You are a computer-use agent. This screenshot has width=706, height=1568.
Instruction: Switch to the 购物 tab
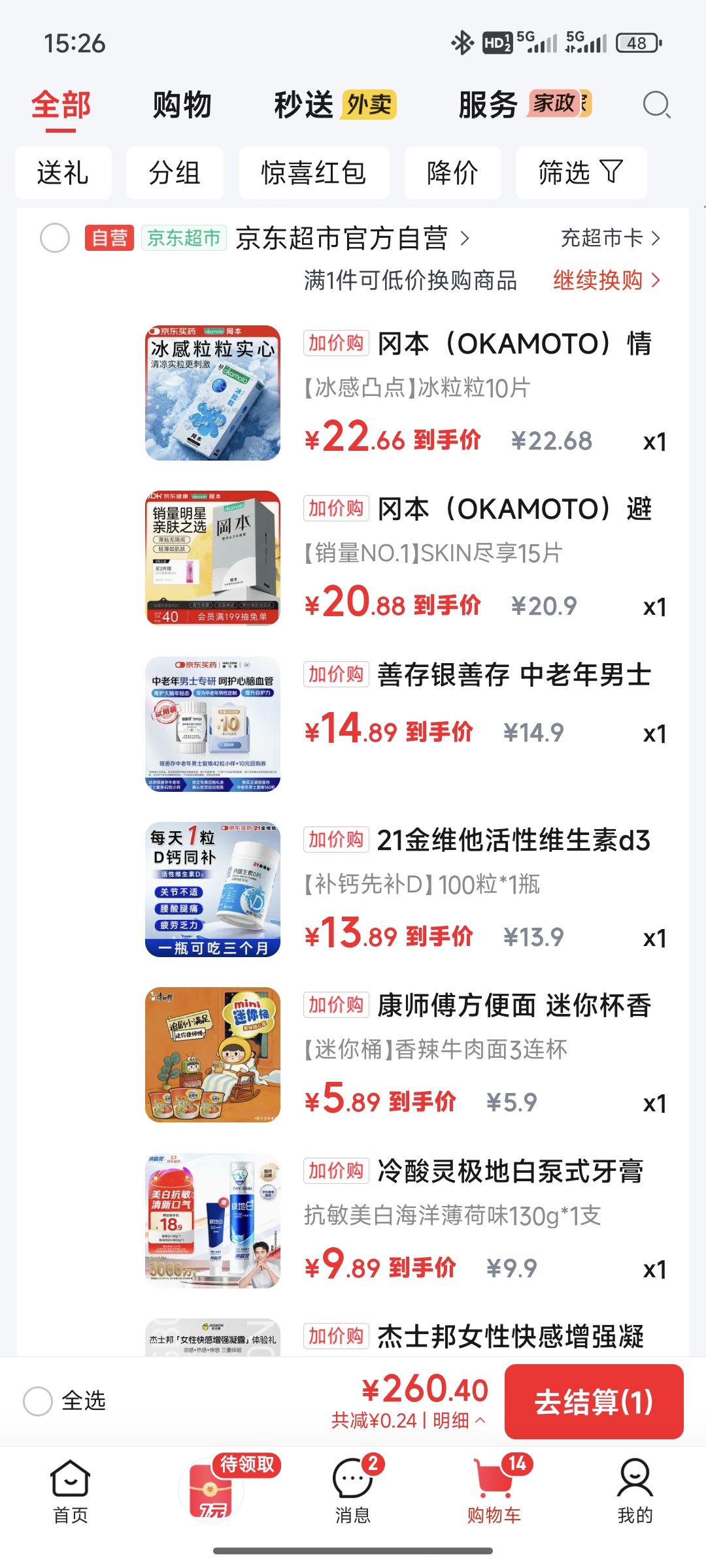pos(182,105)
